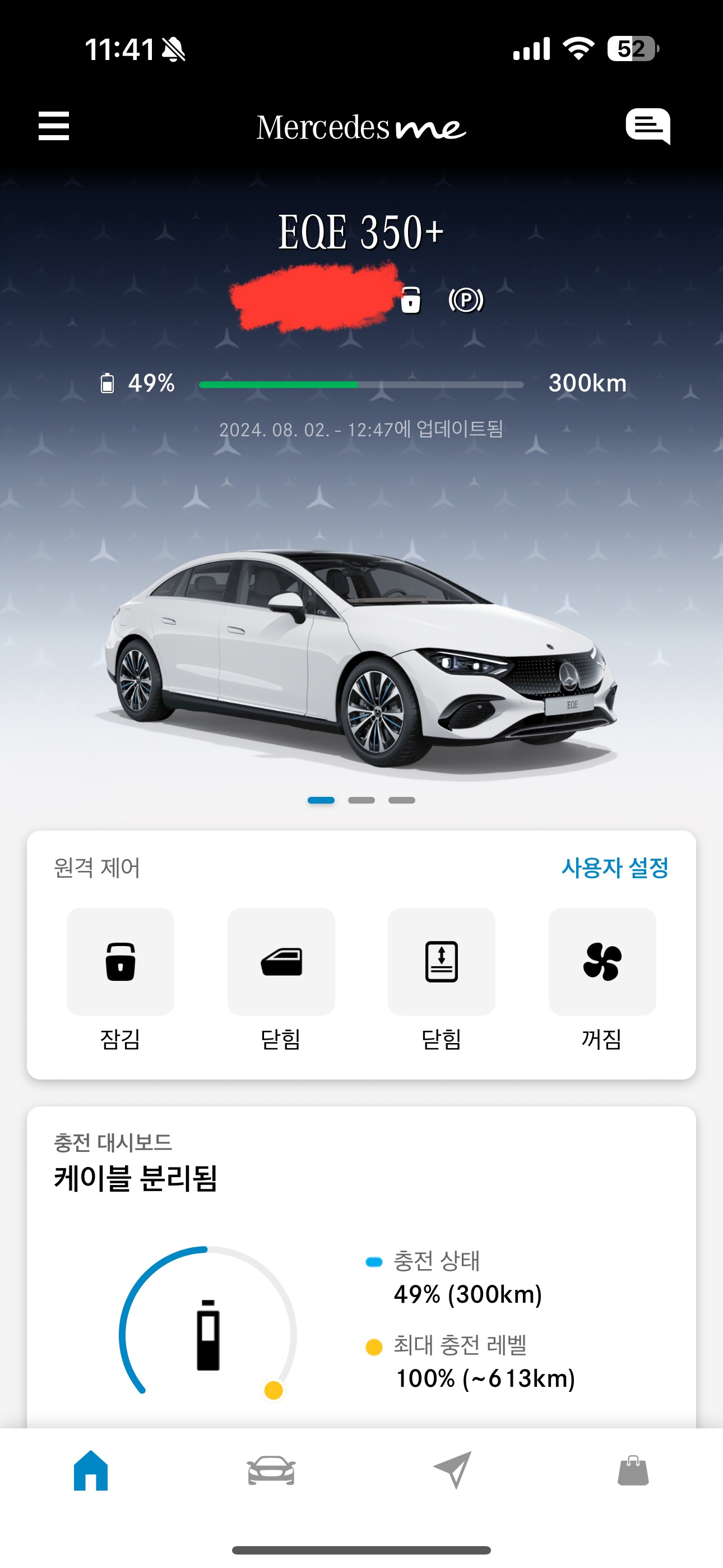Tap the sunroof 닫힘 control

click(x=441, y=961)
